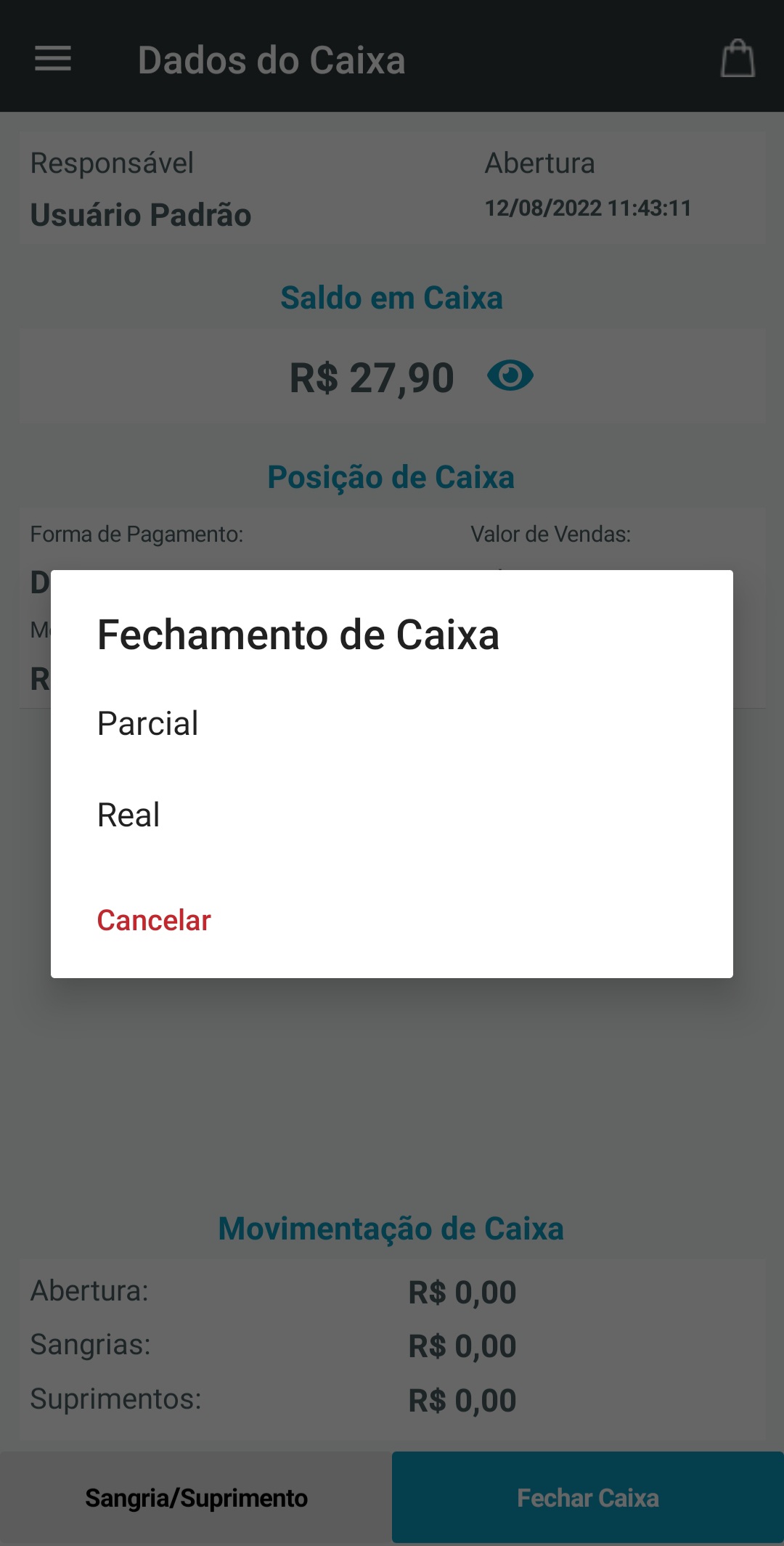Toggle balance visibility eye icon
The image size is (784, 1546).
pyautogui.click(x=510, y=376)
